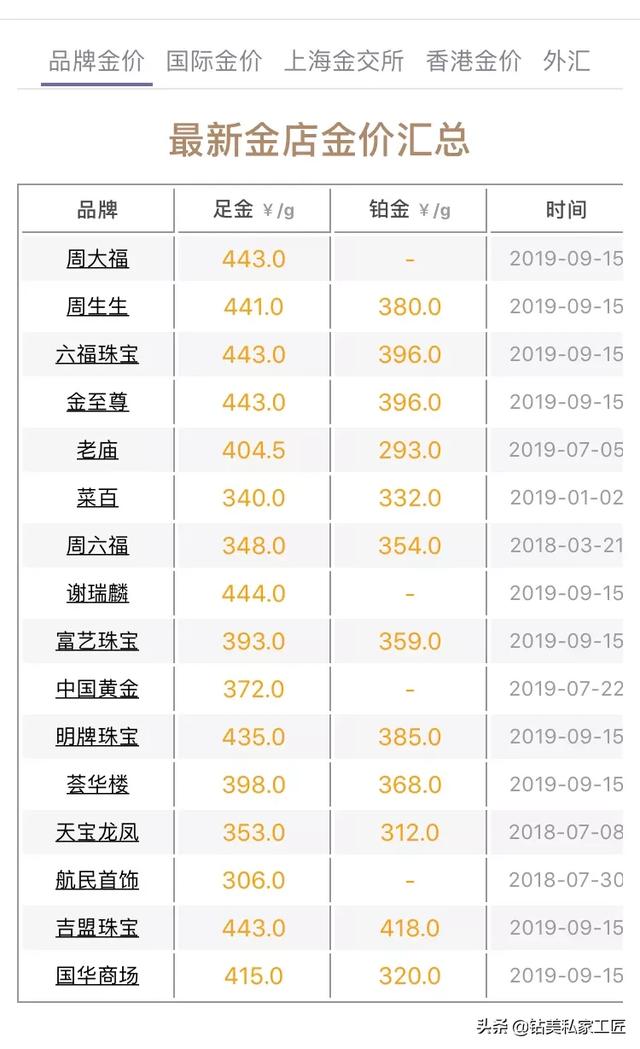Open the 天宝龙凤 brand link
The image size is (640, 1049).
[97, 832]
